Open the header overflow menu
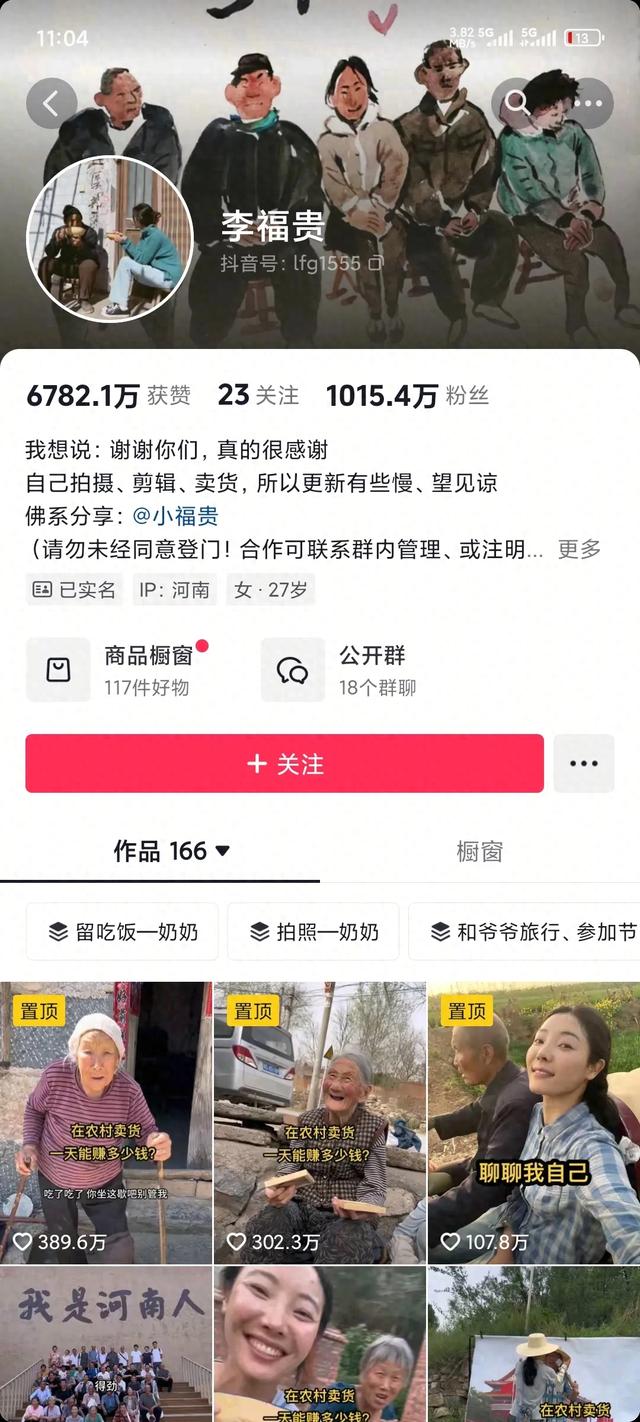The height and width of the screenshot is (1422, 640). coord(588,103)
